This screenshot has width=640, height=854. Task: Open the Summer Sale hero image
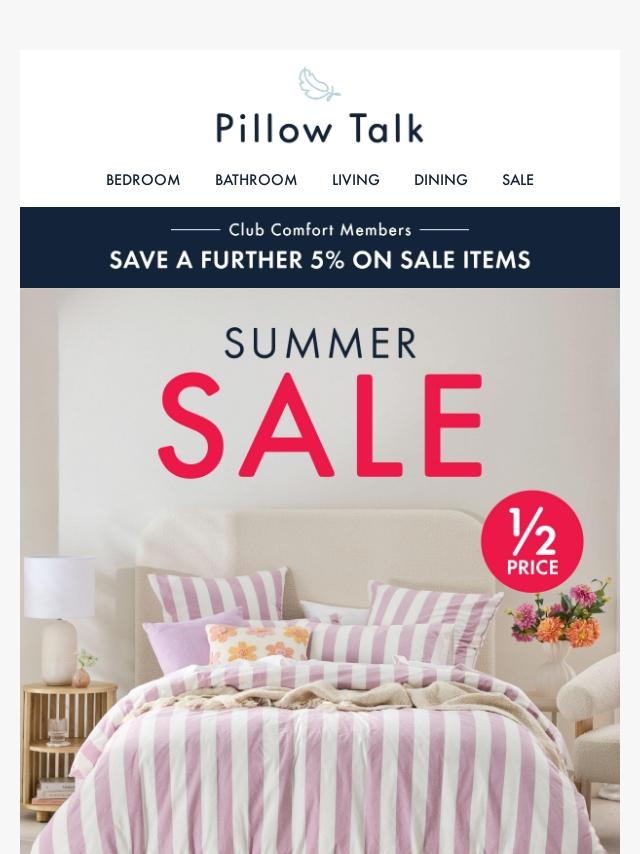pyautogui.click(x=320, y=571)
